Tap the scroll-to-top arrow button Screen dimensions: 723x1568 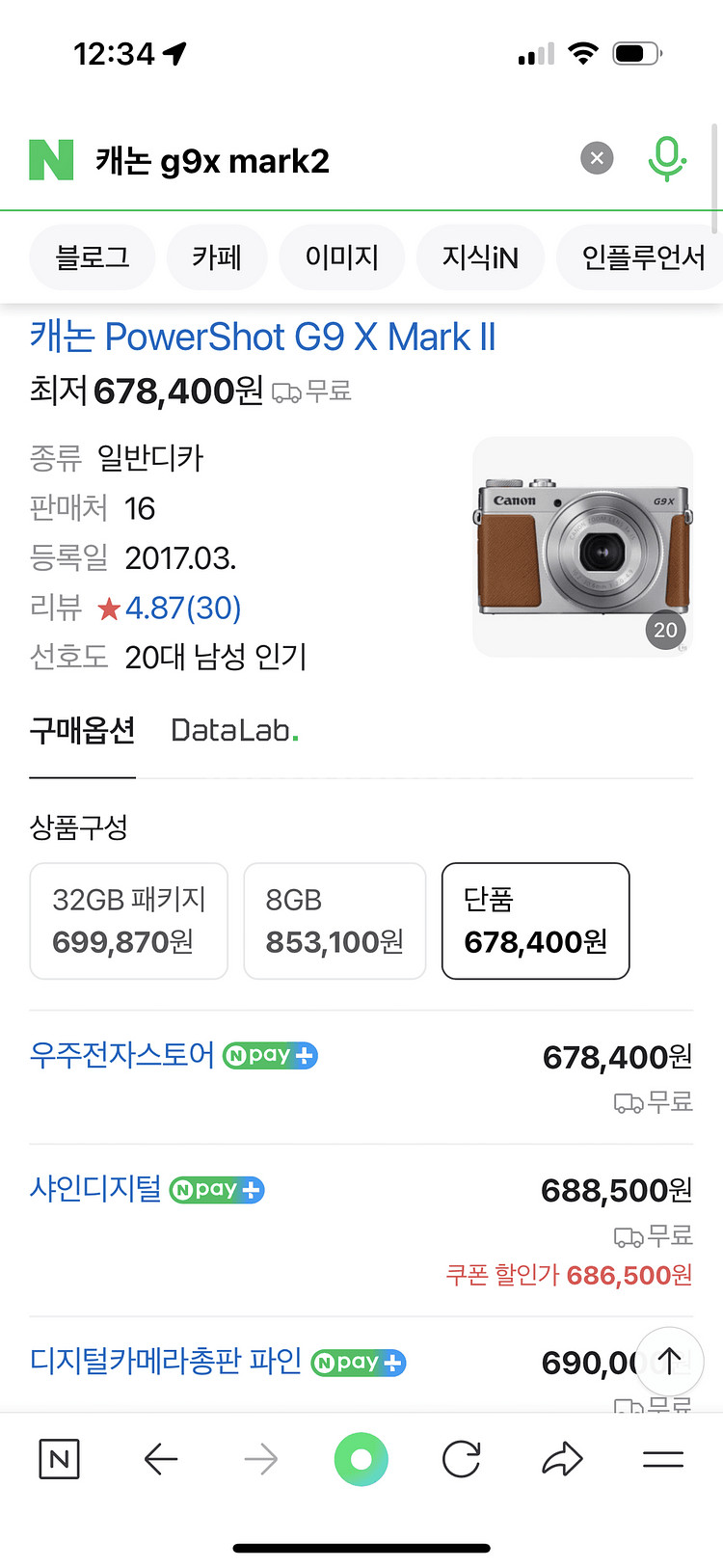[x=669, y=1362]
